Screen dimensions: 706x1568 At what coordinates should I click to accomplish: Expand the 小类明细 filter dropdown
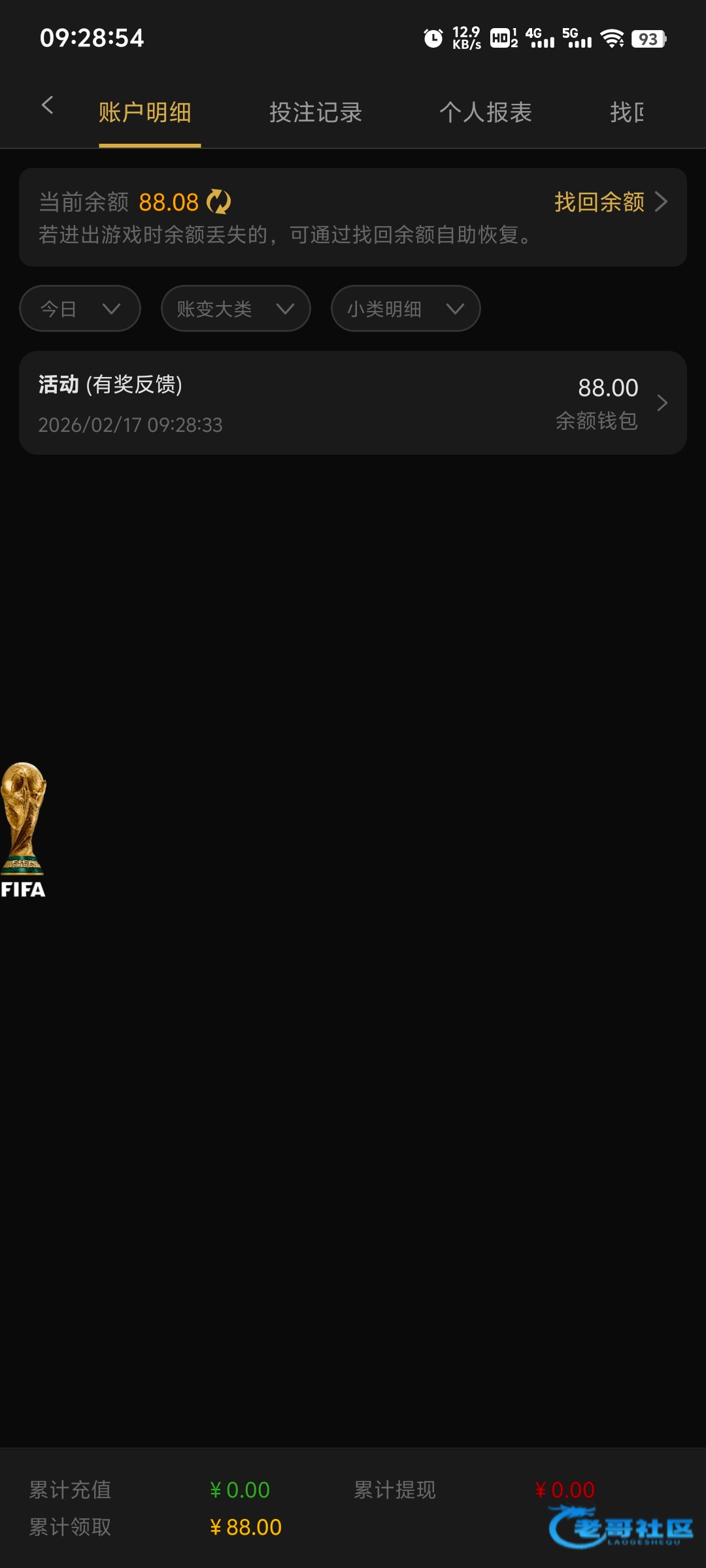[x=405, y=308]
